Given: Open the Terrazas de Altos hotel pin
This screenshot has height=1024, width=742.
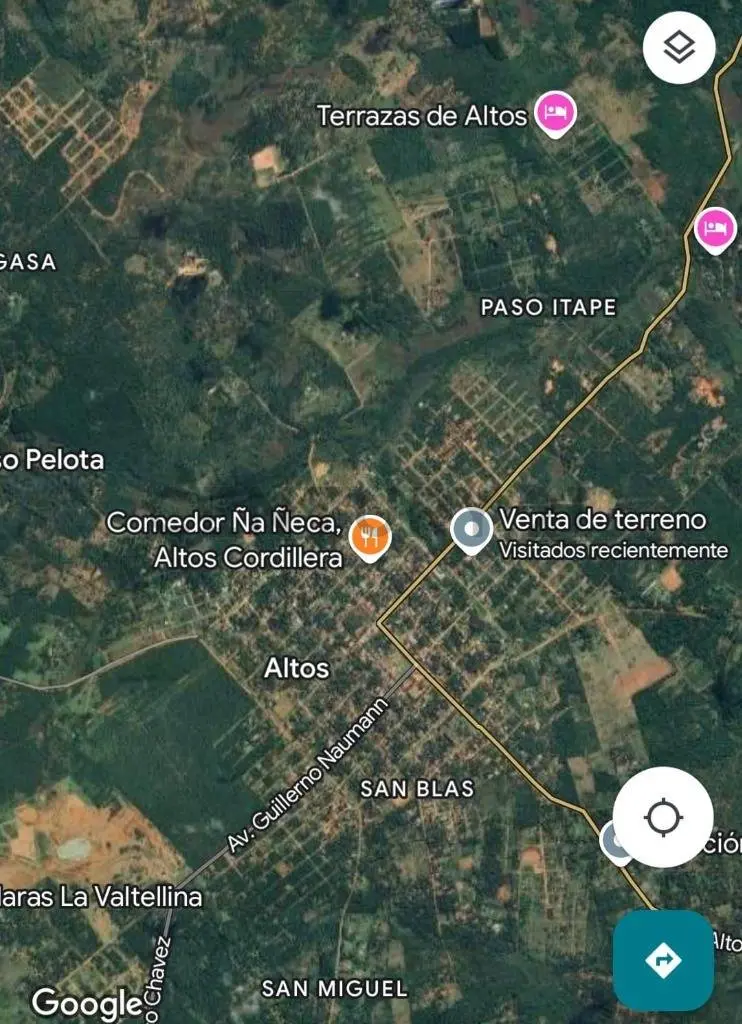Looking at the screenshot, I should pyautogui.click(x=554, y=113).
